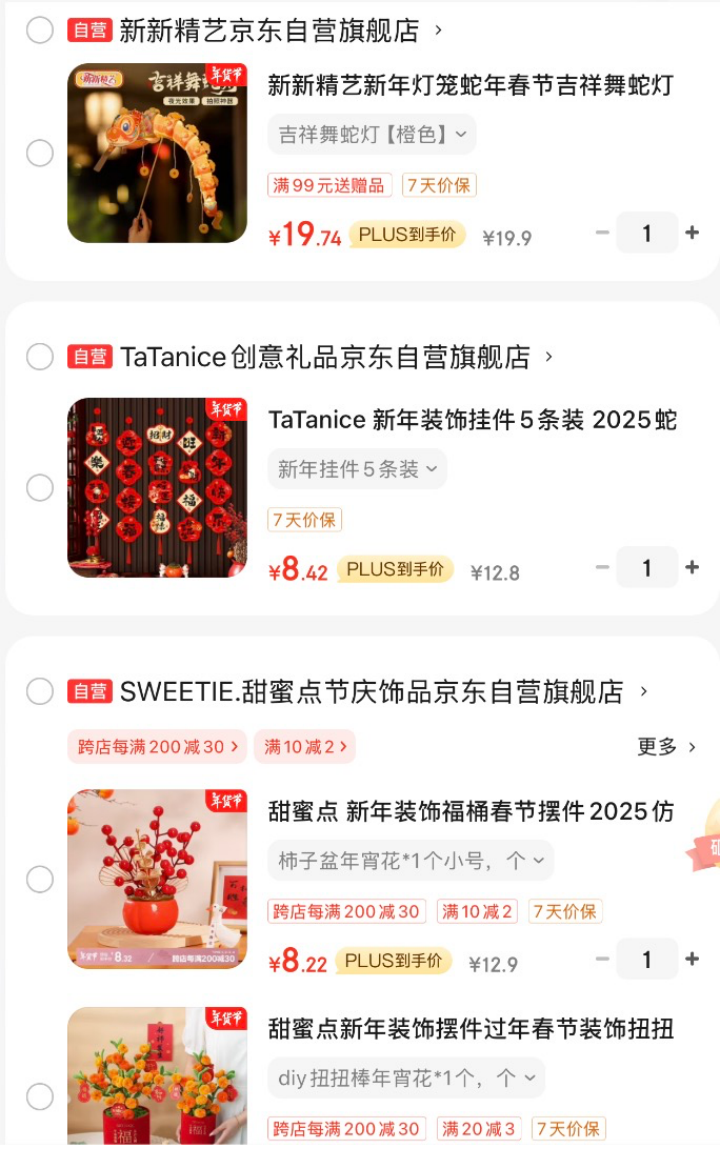
Task: Increase quantity of 甜蜜点 新年装饰福桶
Action: (x=692, y=959)
